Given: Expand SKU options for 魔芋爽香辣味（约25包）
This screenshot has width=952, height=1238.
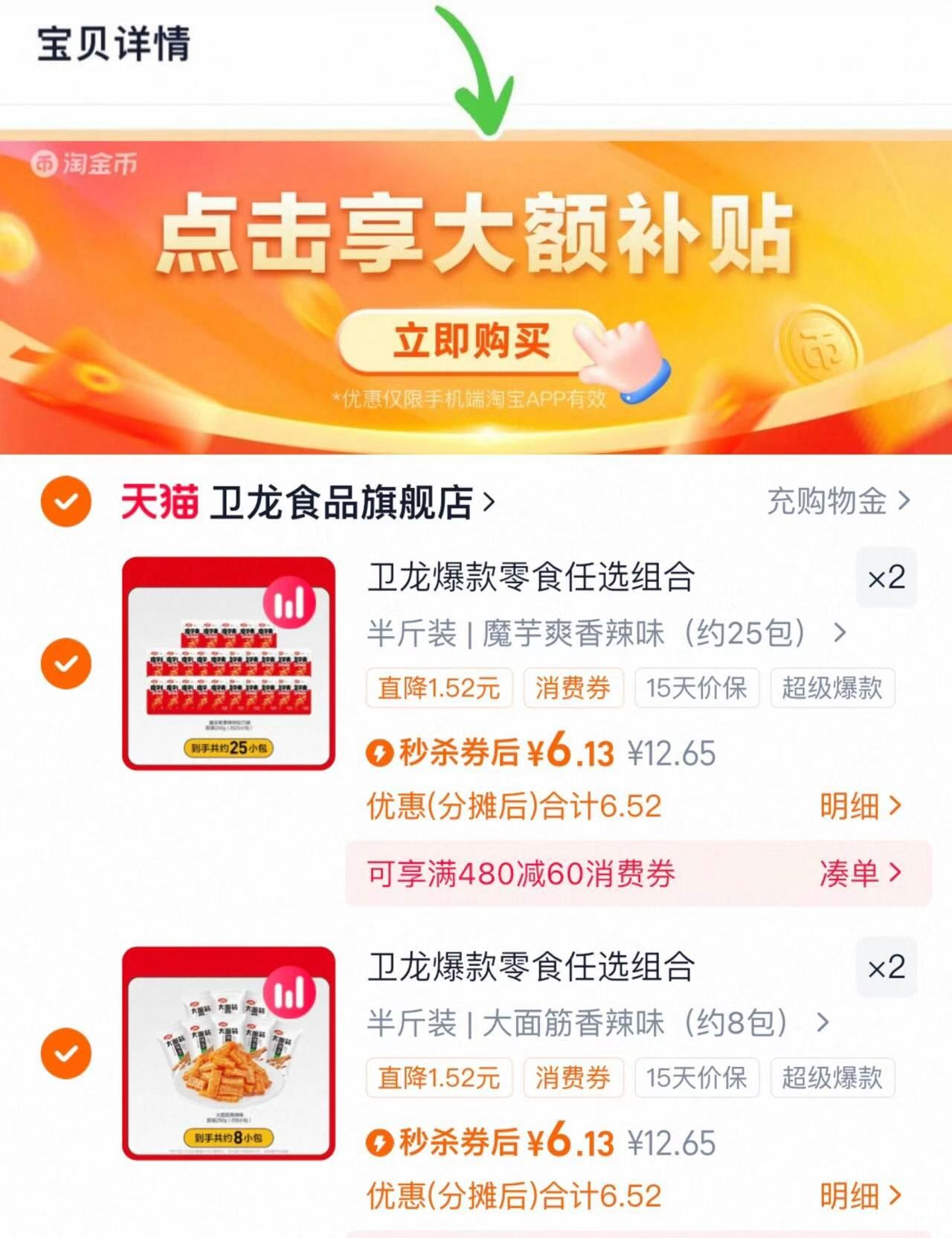Looking at the screenshot, I should 838,633.
